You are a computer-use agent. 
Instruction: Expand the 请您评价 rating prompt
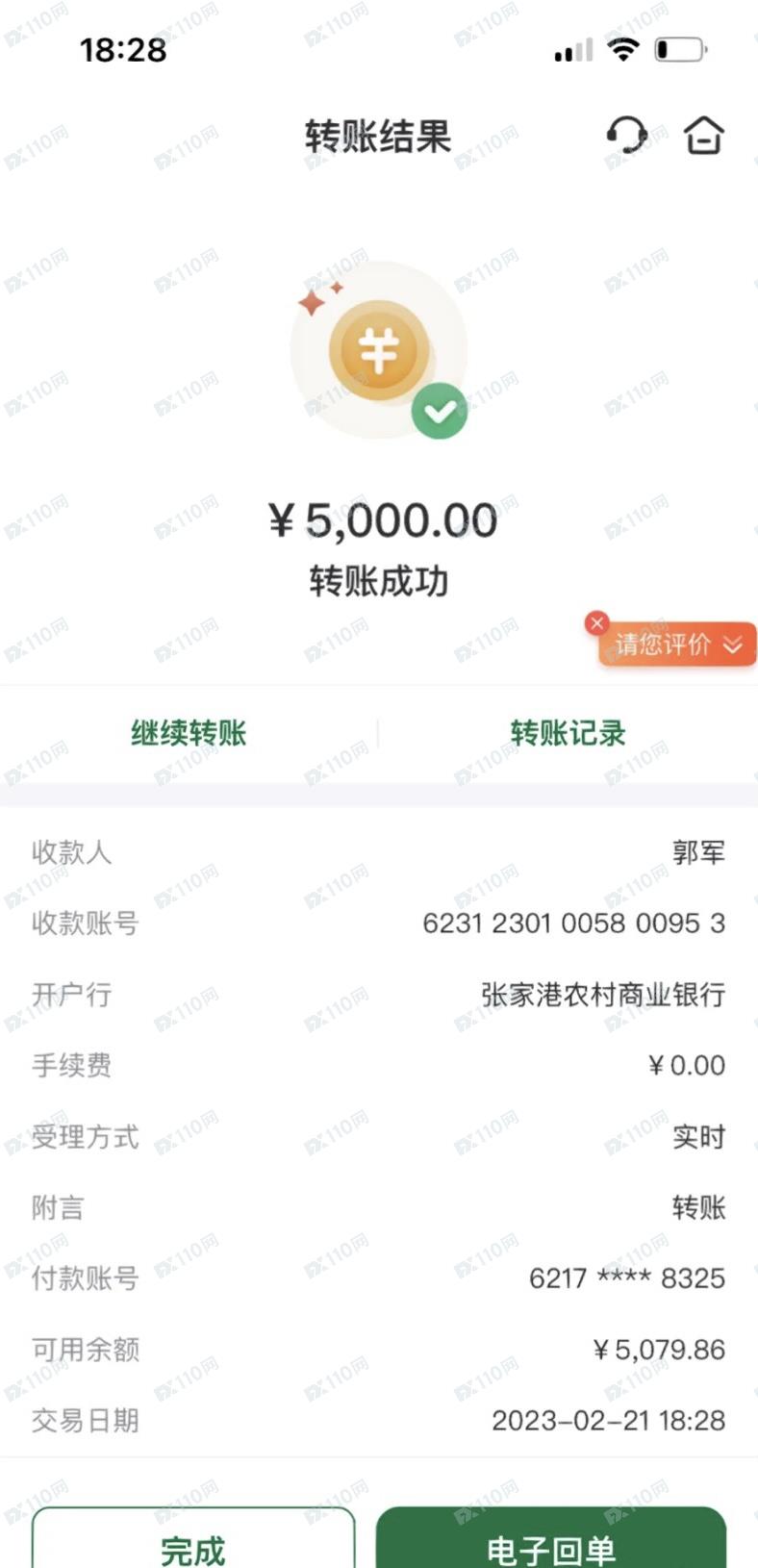678,645
